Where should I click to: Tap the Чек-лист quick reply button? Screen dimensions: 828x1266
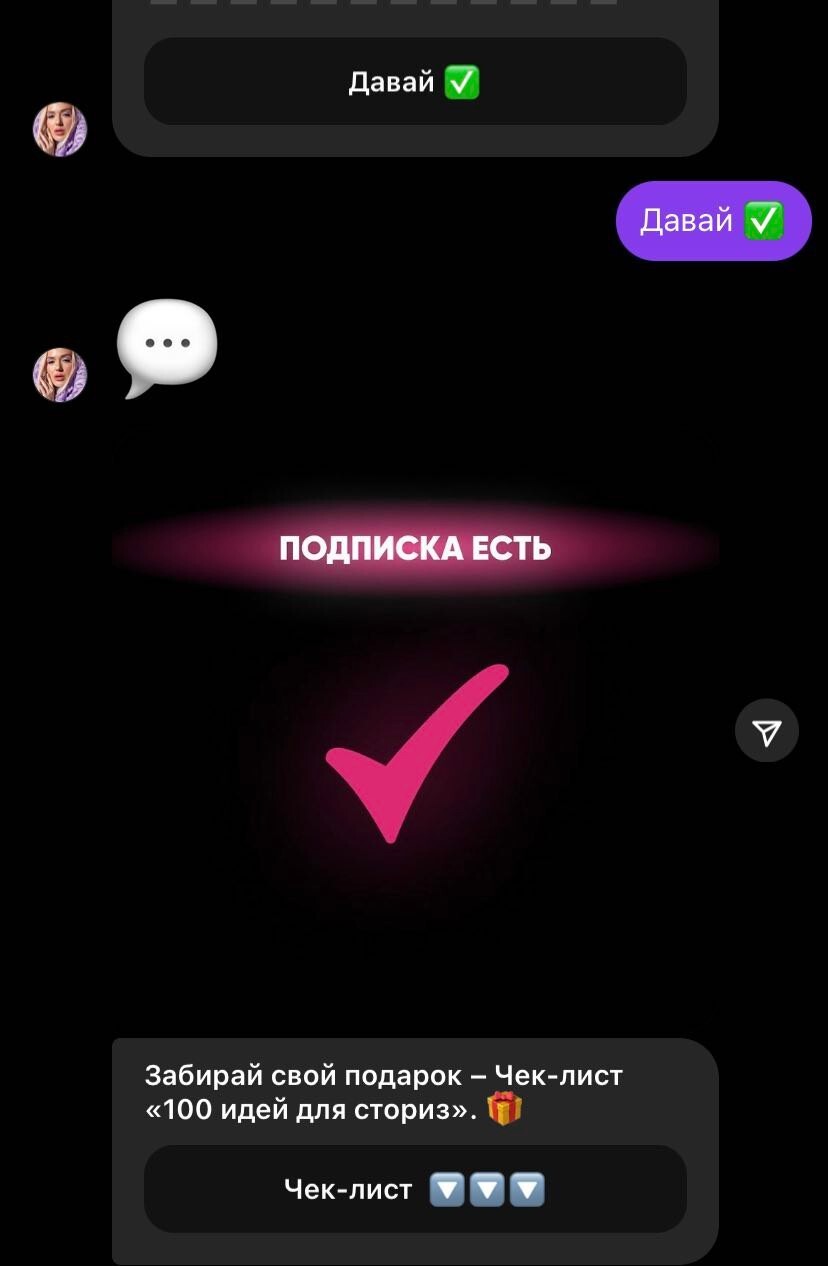pos(415,1189)
